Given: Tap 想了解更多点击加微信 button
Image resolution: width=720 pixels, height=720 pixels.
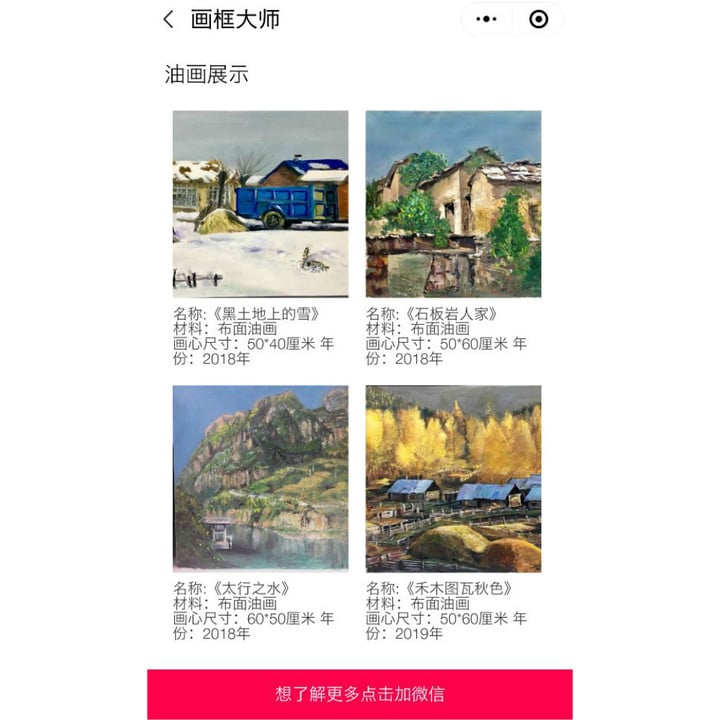Looking at the screenshot, I should pyautogui.click(x=360, y=694).
